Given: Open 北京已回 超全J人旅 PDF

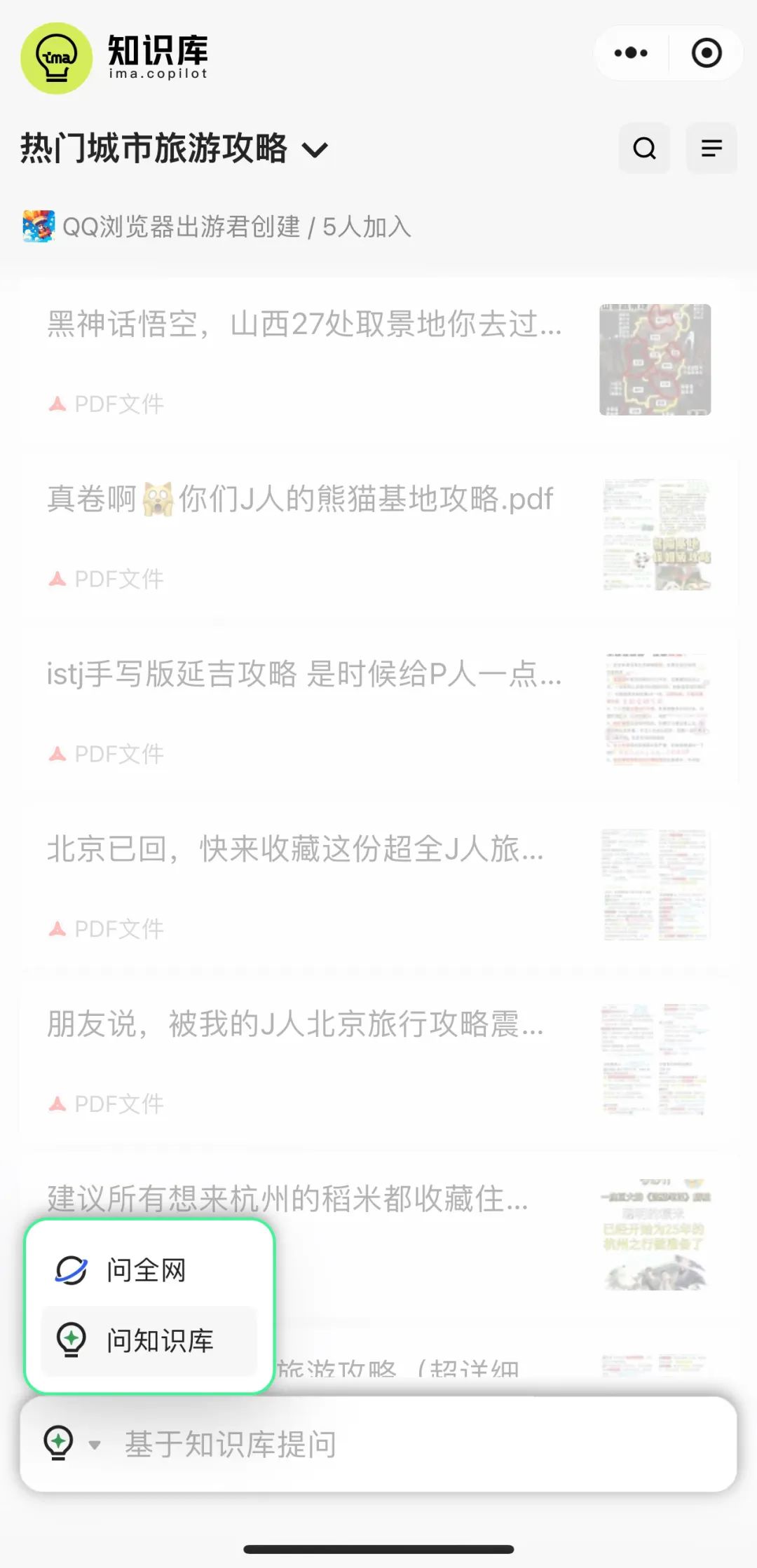Looking at the screenshot, I should 378,886.
